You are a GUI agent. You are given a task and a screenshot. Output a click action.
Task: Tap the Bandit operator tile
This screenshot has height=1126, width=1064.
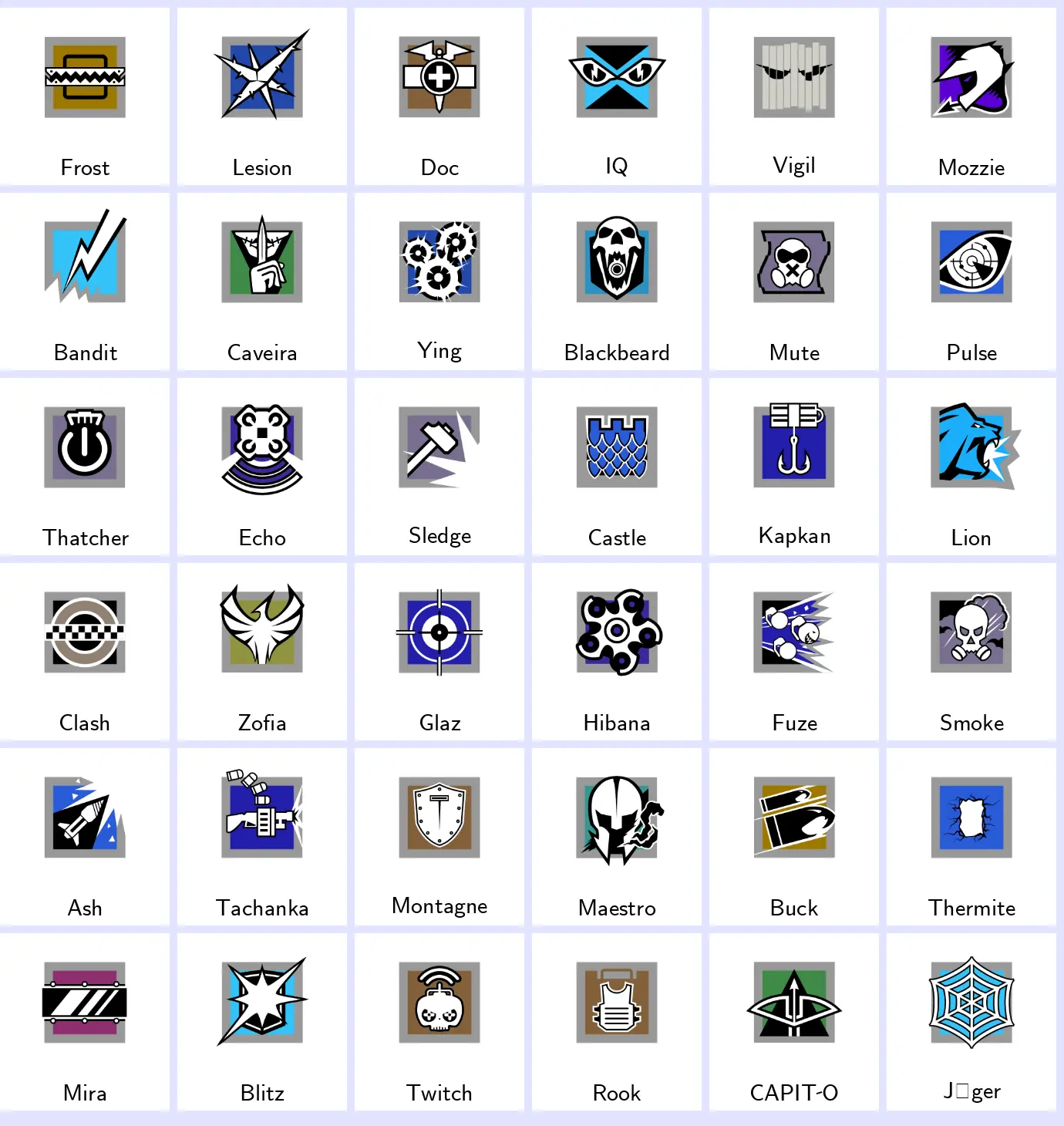pyautogui.click(x=85, y=281)
